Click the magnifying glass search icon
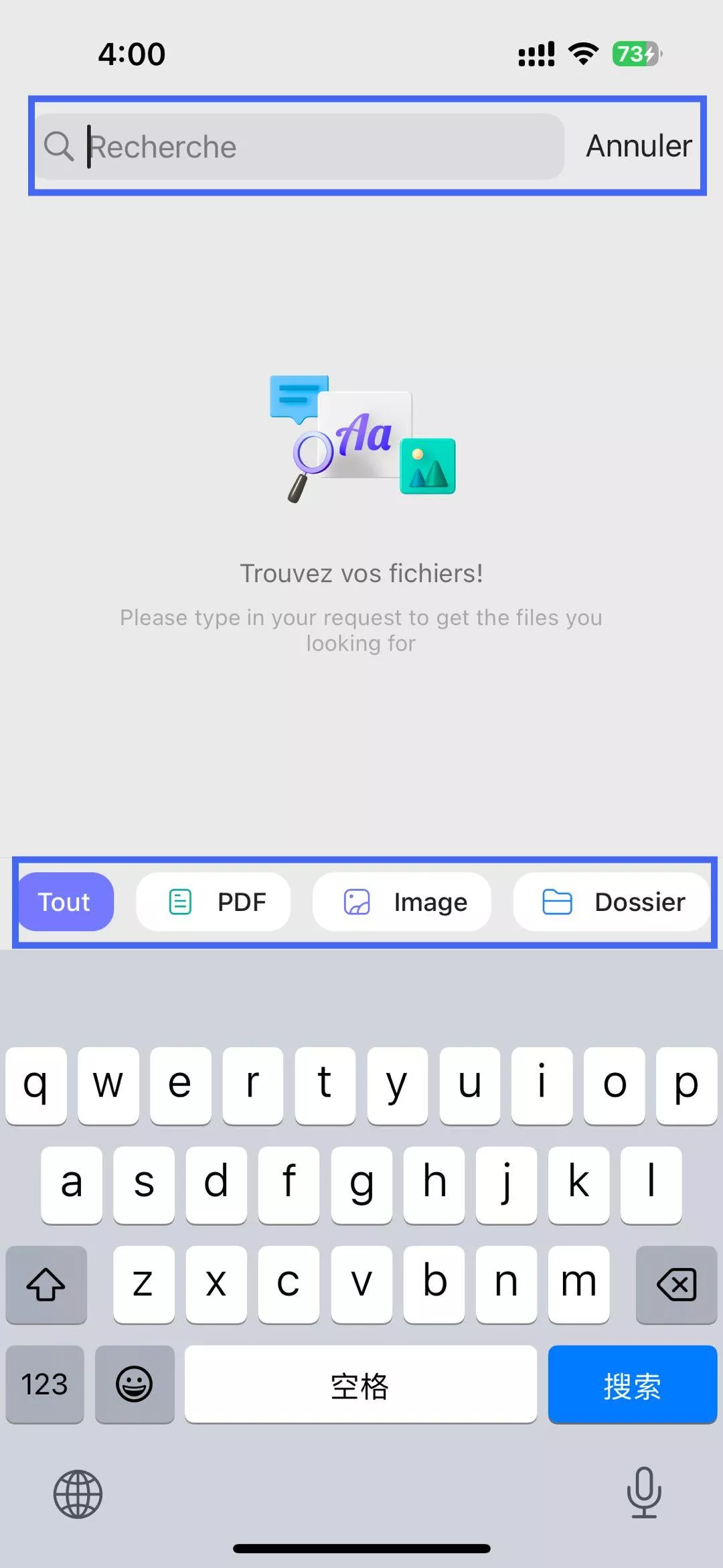Screen dimensions: 723x1568 coord(59,147)
